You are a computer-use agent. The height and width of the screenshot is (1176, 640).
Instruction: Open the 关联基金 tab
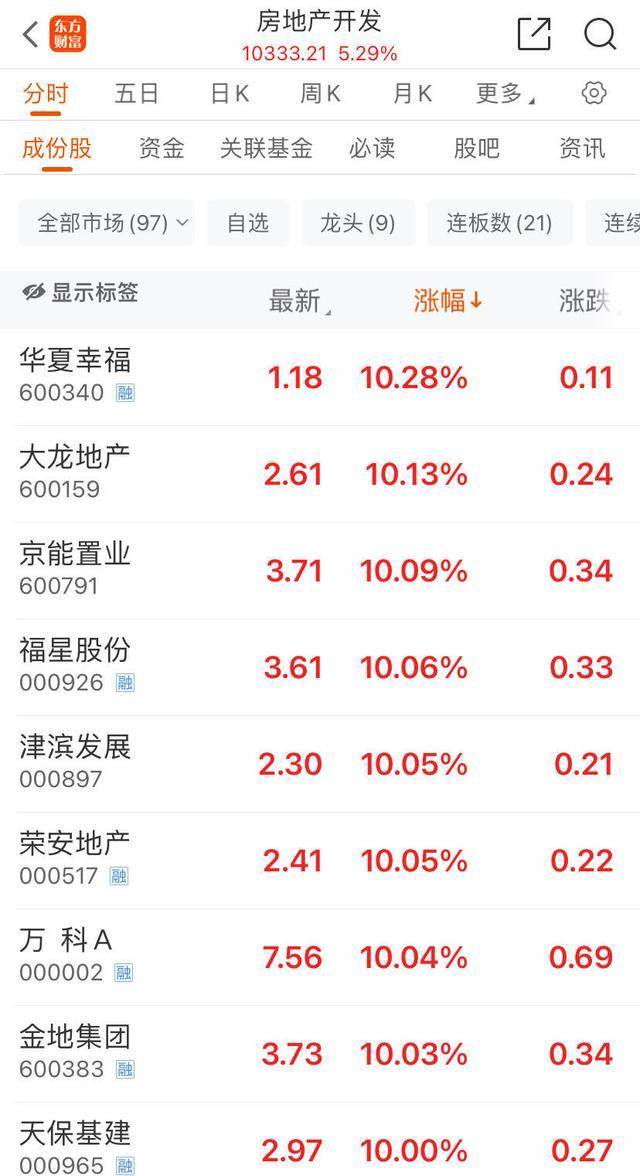point(266,149)
